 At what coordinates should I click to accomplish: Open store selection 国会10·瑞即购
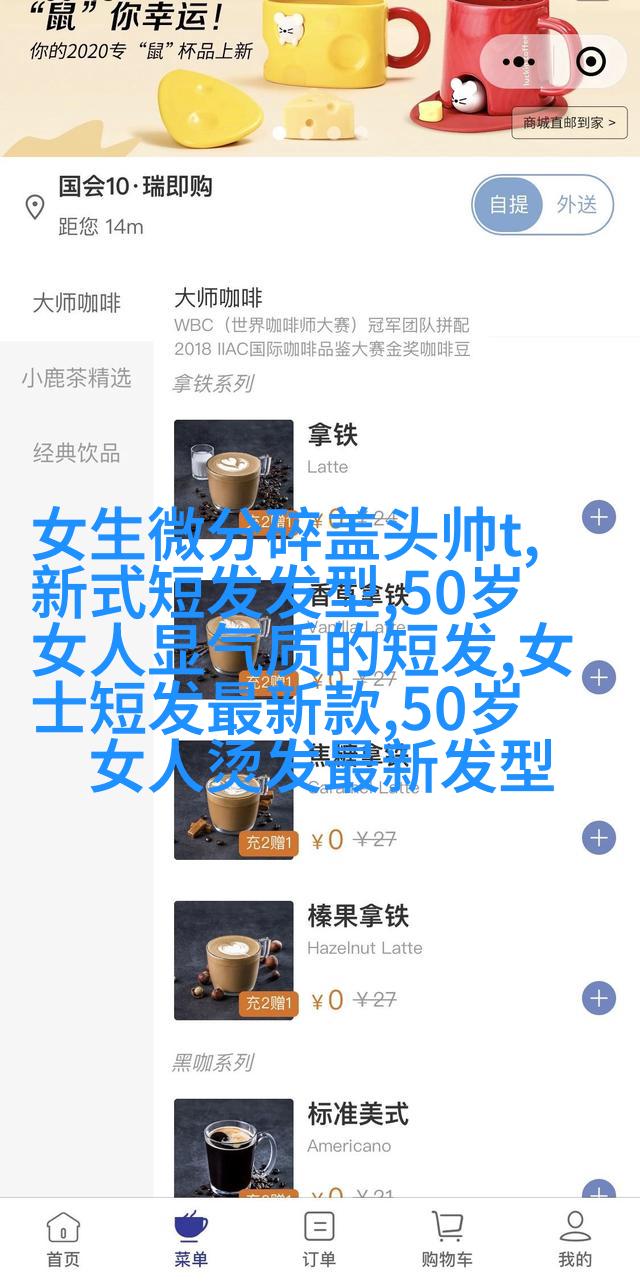[135, 187]
